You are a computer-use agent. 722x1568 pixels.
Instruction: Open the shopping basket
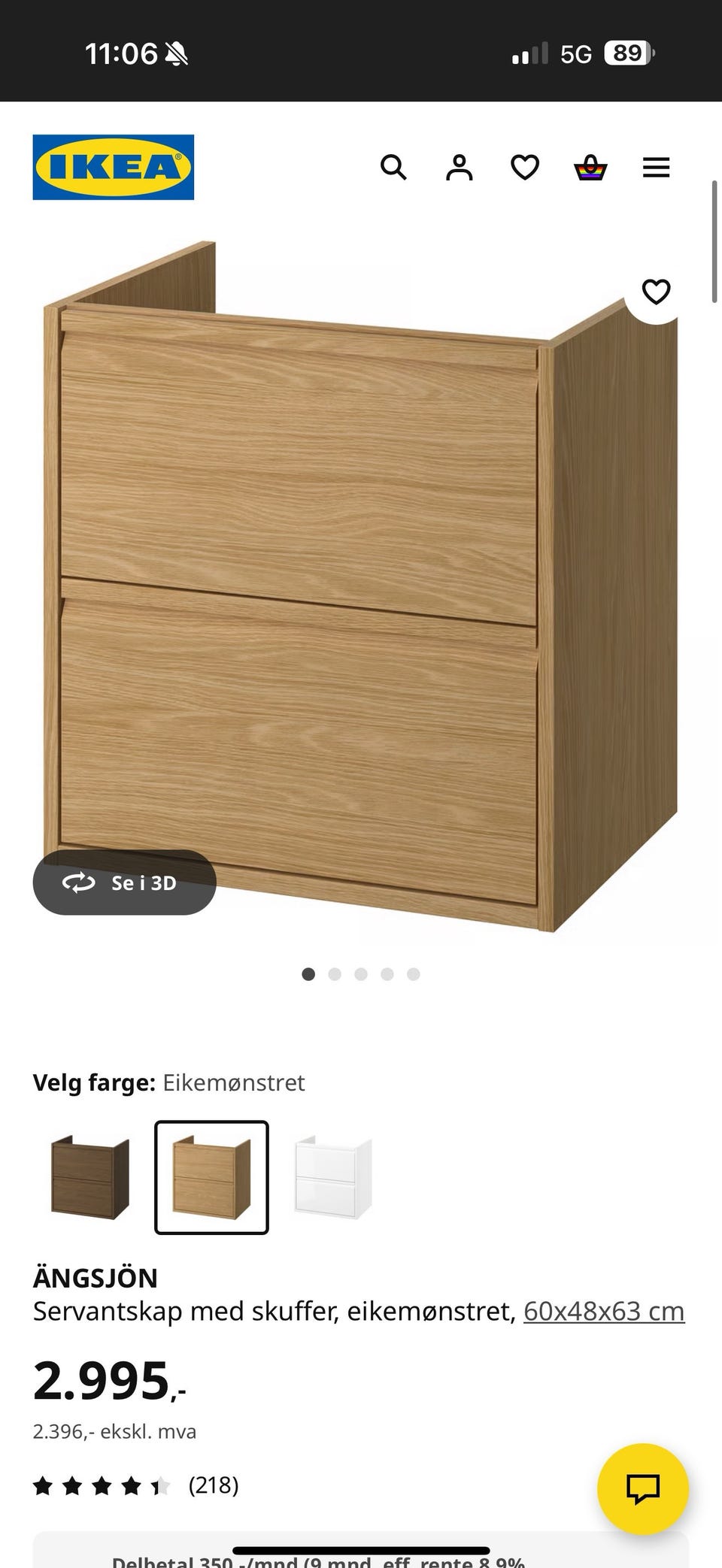point(590,168)
